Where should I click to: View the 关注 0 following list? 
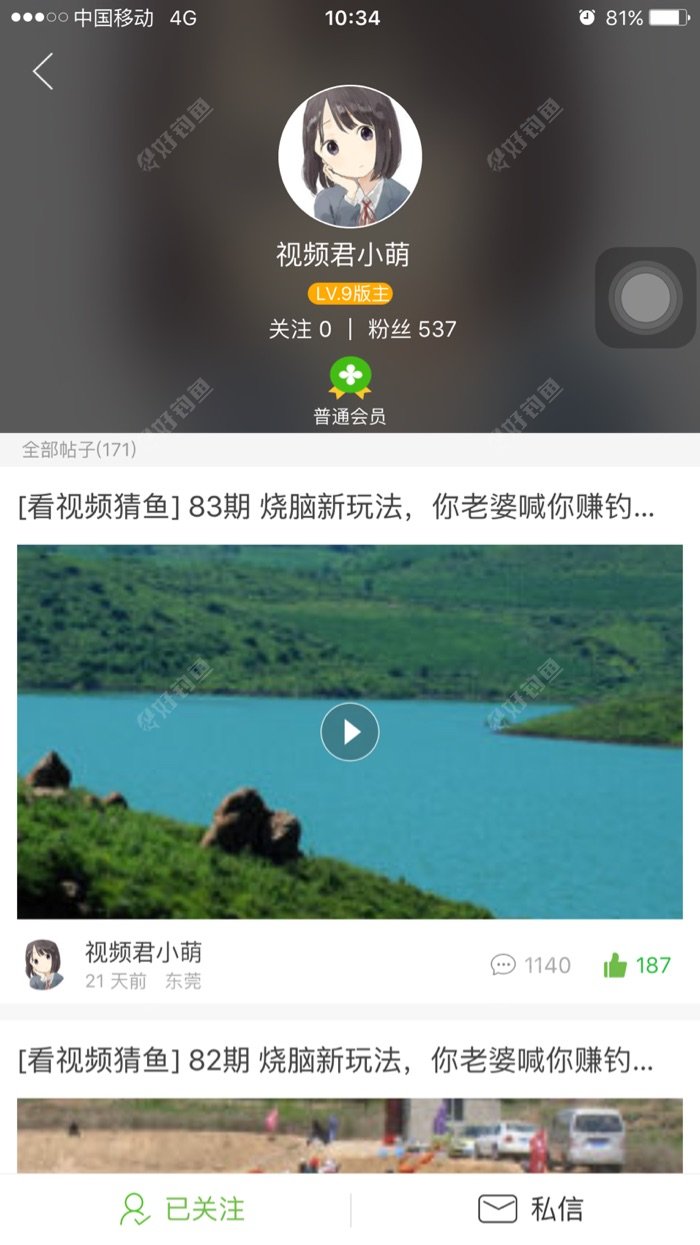(x=300, y=329)
